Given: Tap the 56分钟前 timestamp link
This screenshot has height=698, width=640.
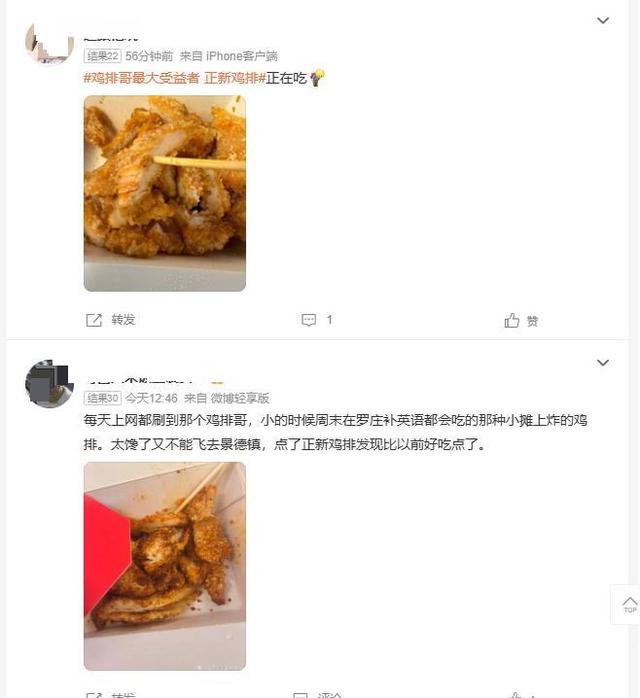Looking at the screenshot, I should point(149,57).
